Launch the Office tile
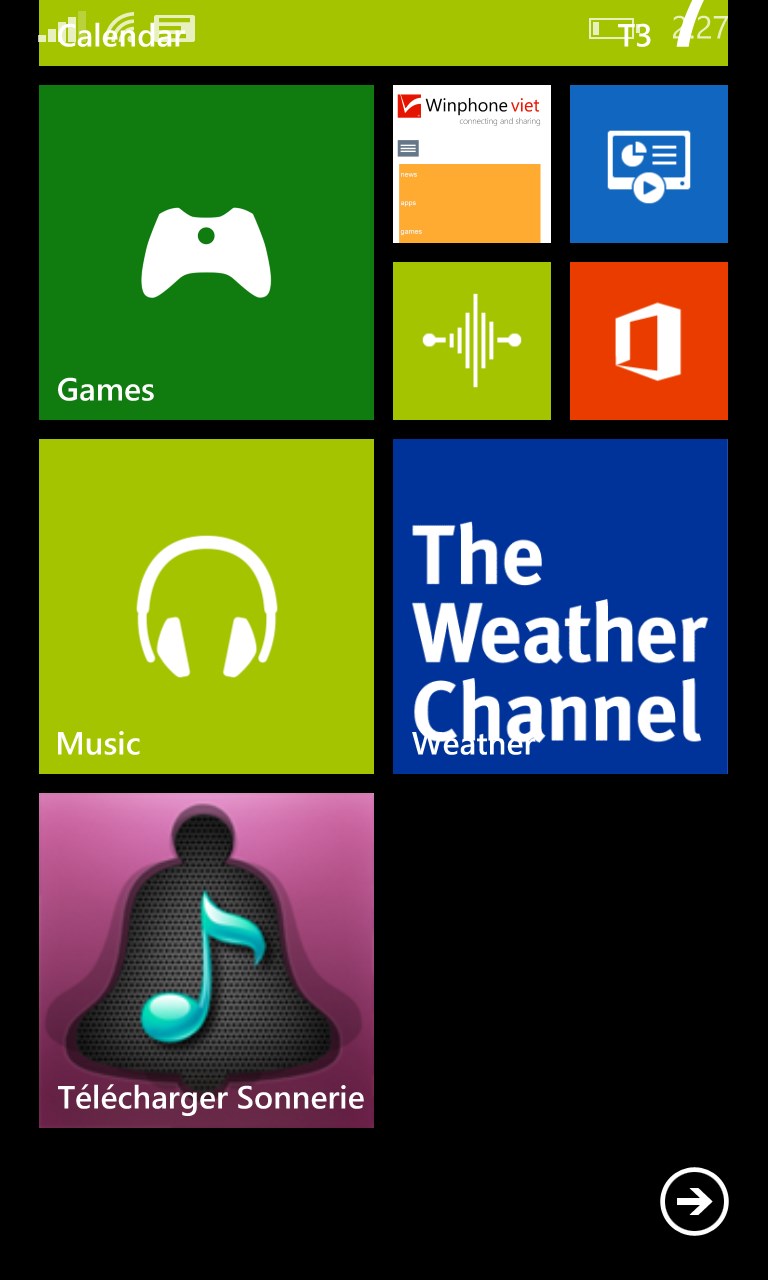 (x=648, y=341)
